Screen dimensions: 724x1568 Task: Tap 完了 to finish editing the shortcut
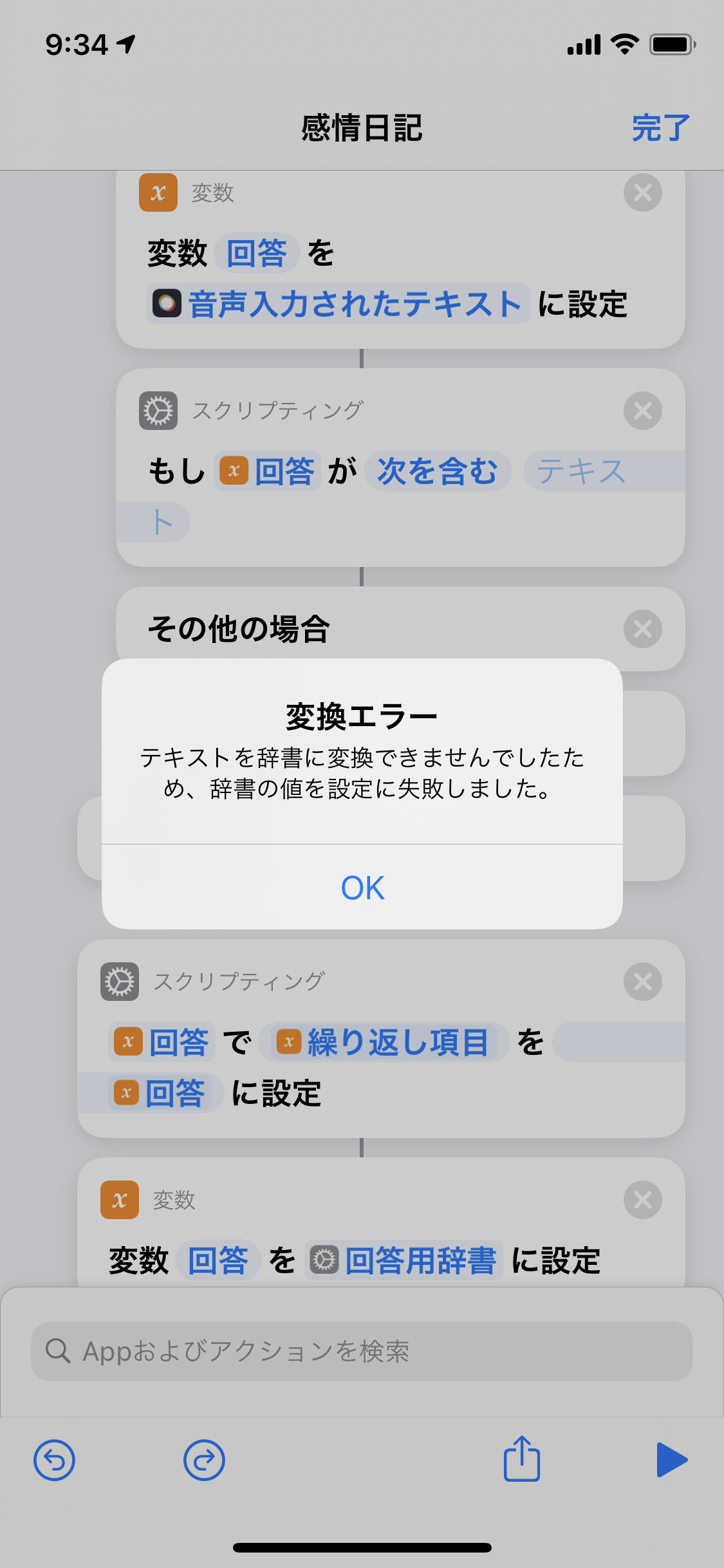[660, 127]
